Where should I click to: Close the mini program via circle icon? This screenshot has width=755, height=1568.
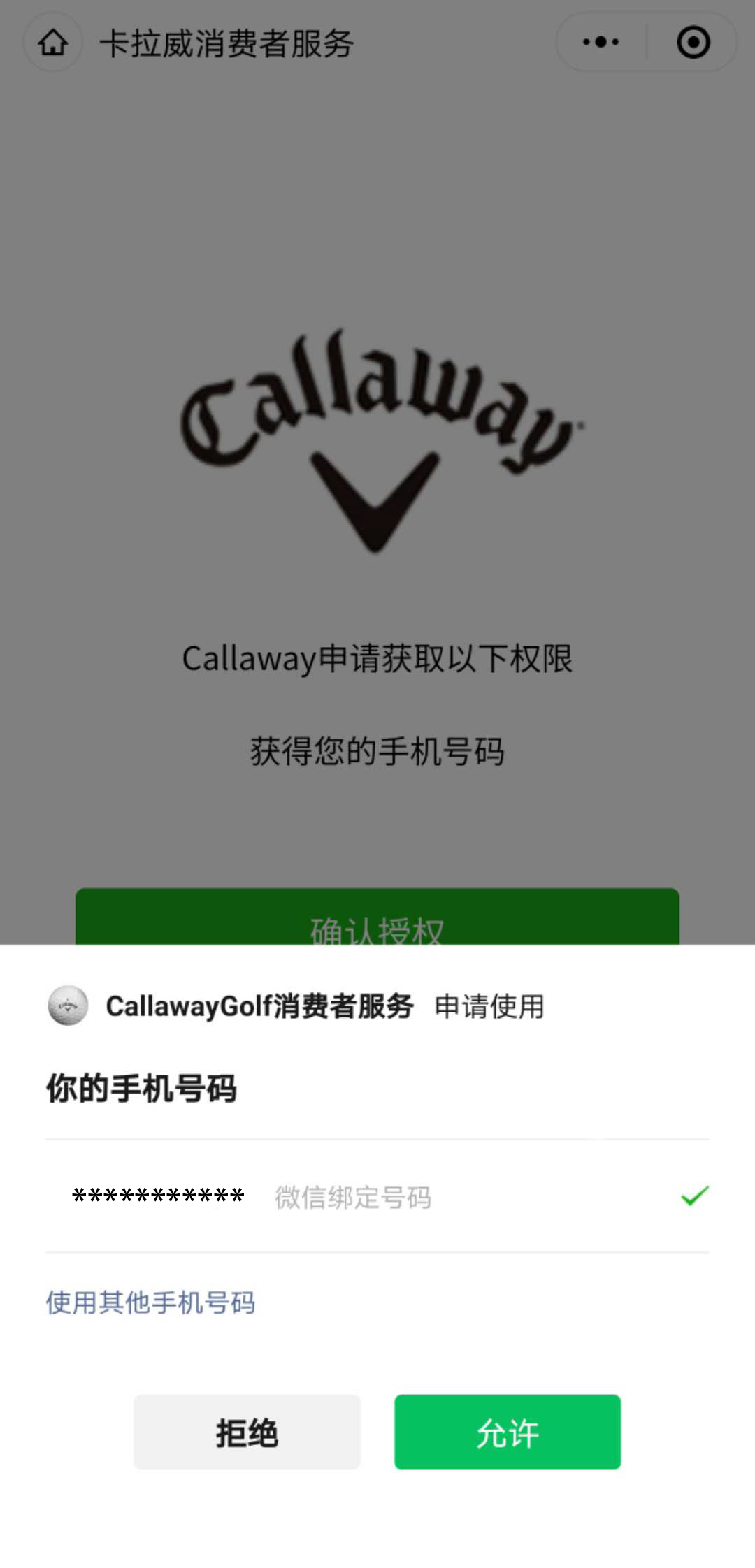(x=693, y=42)
